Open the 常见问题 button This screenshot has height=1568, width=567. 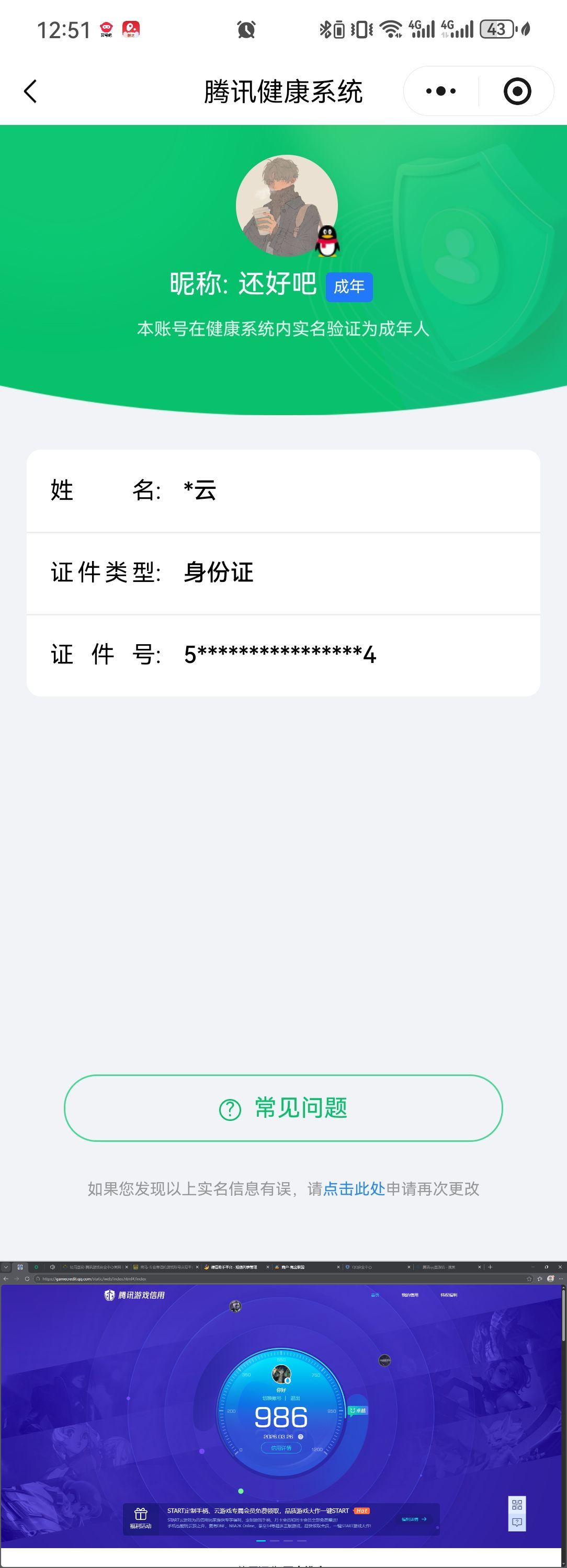tap(283, 1108)
